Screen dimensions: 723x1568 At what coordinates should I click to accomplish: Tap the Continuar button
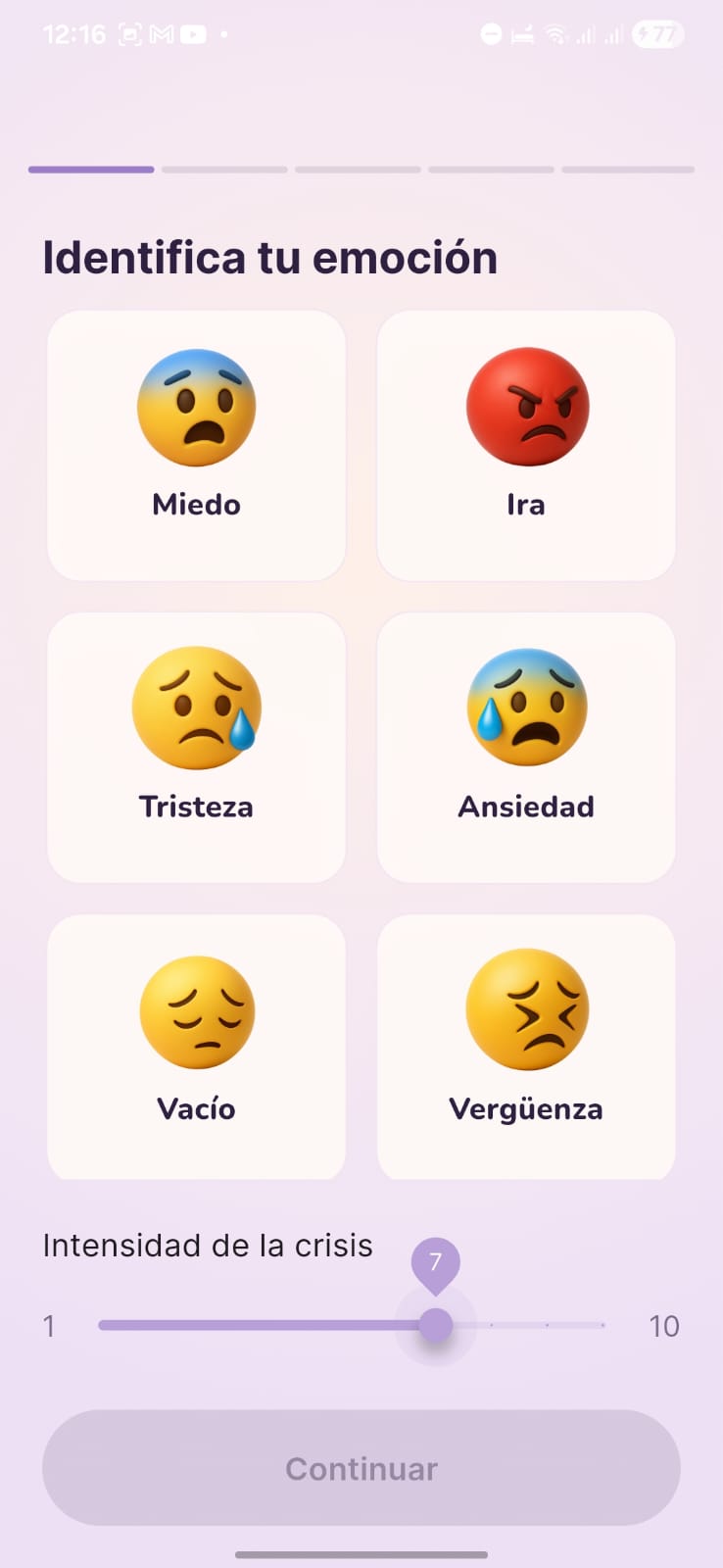(361, 1467)
